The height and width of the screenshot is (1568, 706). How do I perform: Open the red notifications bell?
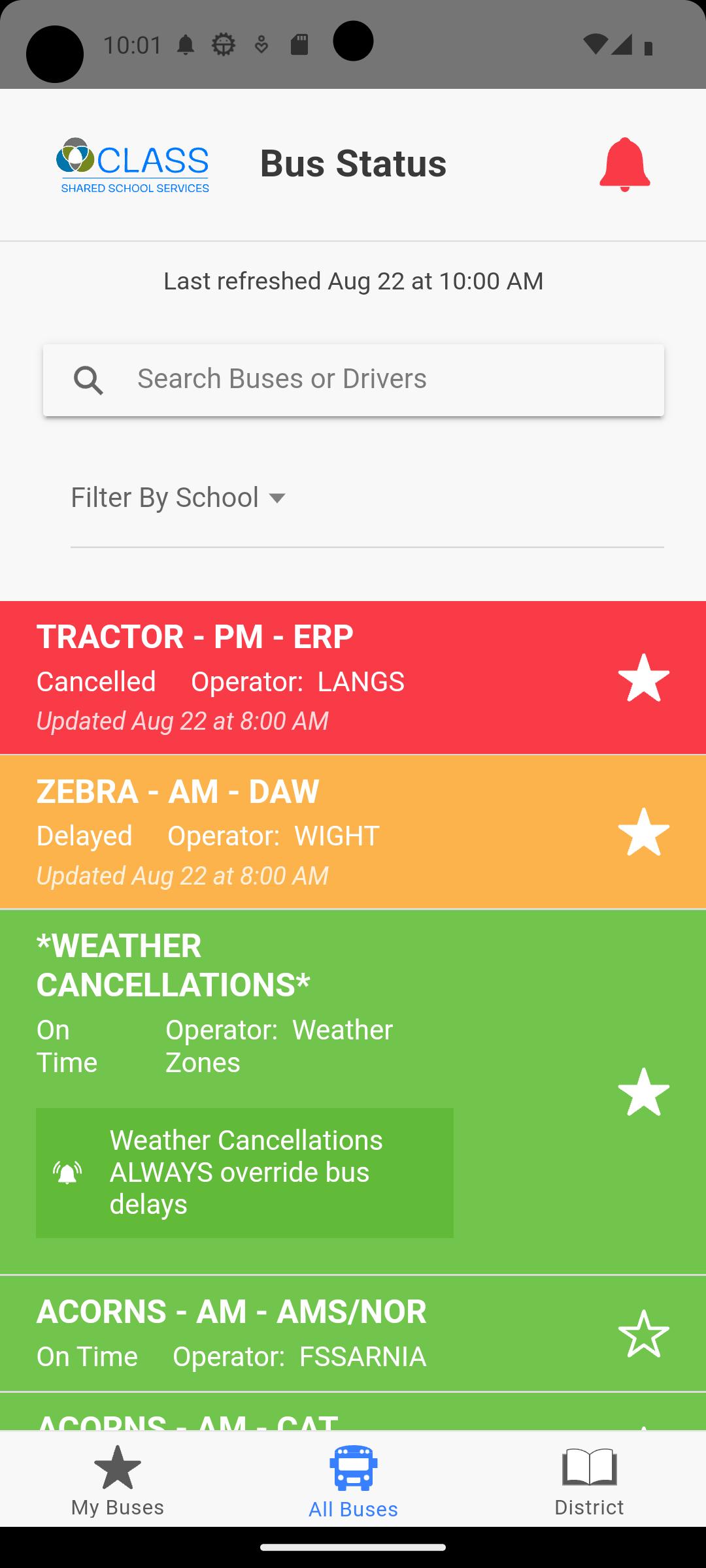click(624, 164)
